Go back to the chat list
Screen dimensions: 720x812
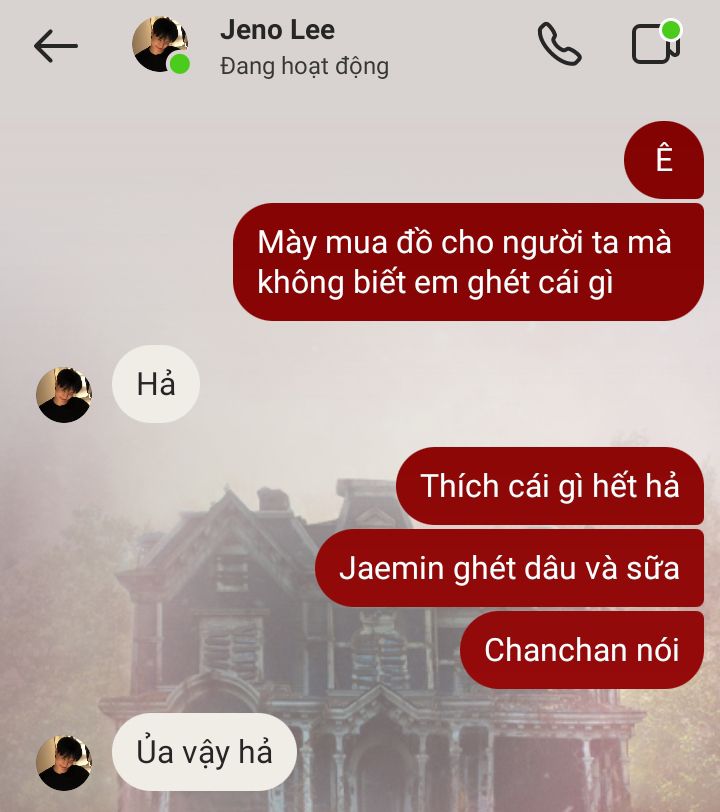[55, 45]
